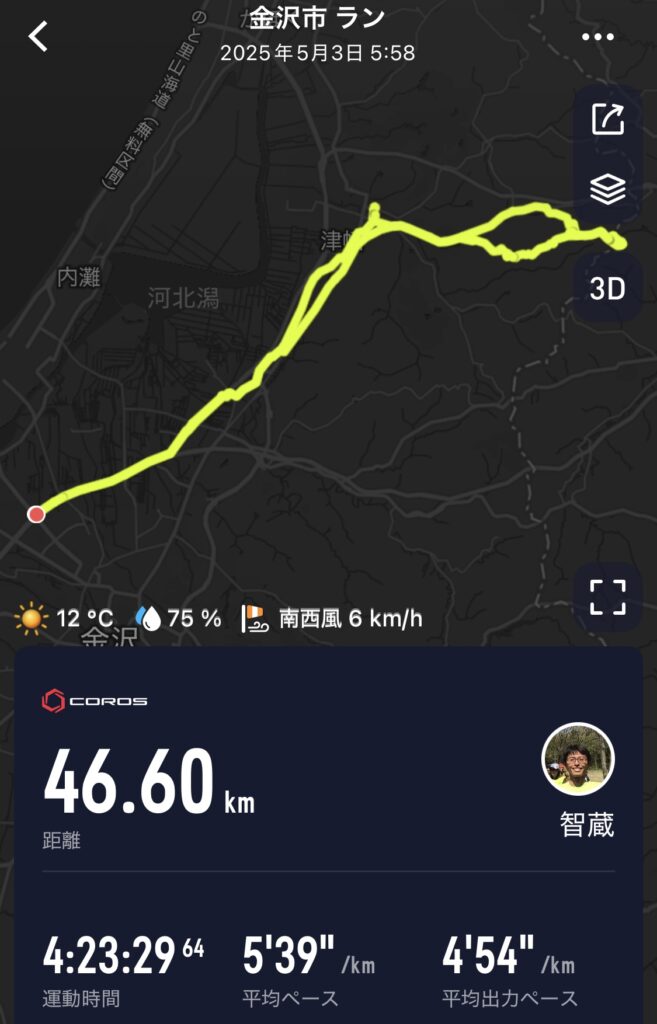Open 智蔵's profile picture
Viewport: 657px width, 1024px height.
point(578,759)
